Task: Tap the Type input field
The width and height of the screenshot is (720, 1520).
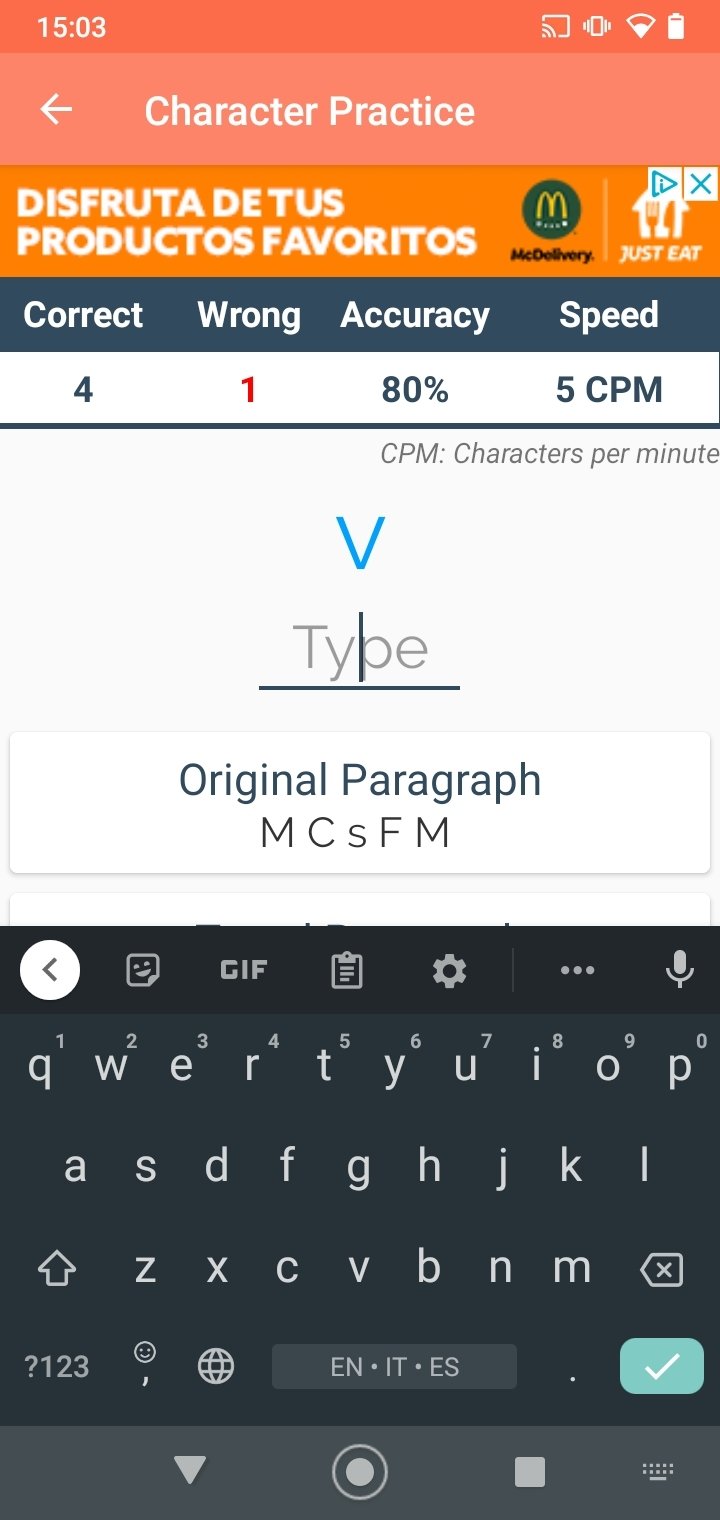Action: click(360, 650)
